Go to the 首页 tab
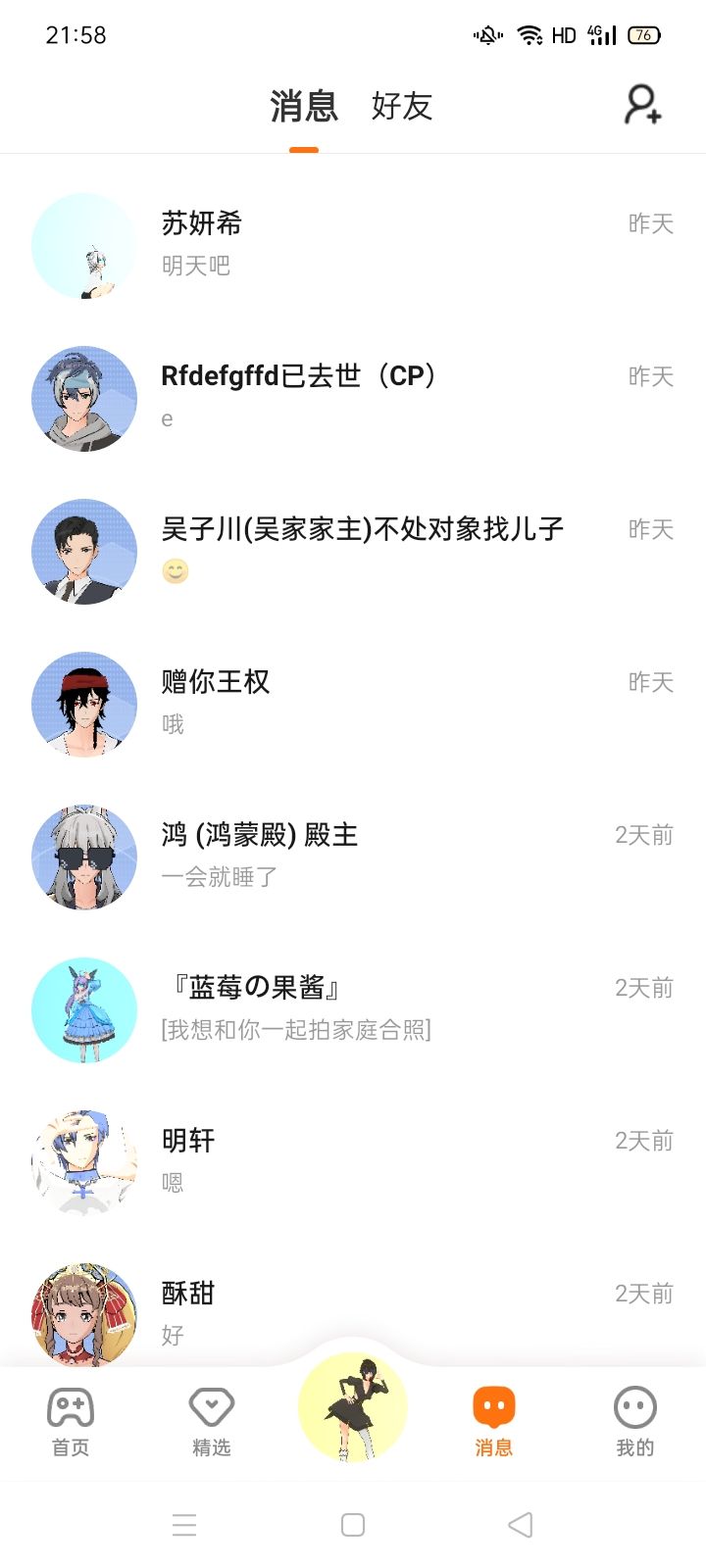 [x=71, y=1421]
